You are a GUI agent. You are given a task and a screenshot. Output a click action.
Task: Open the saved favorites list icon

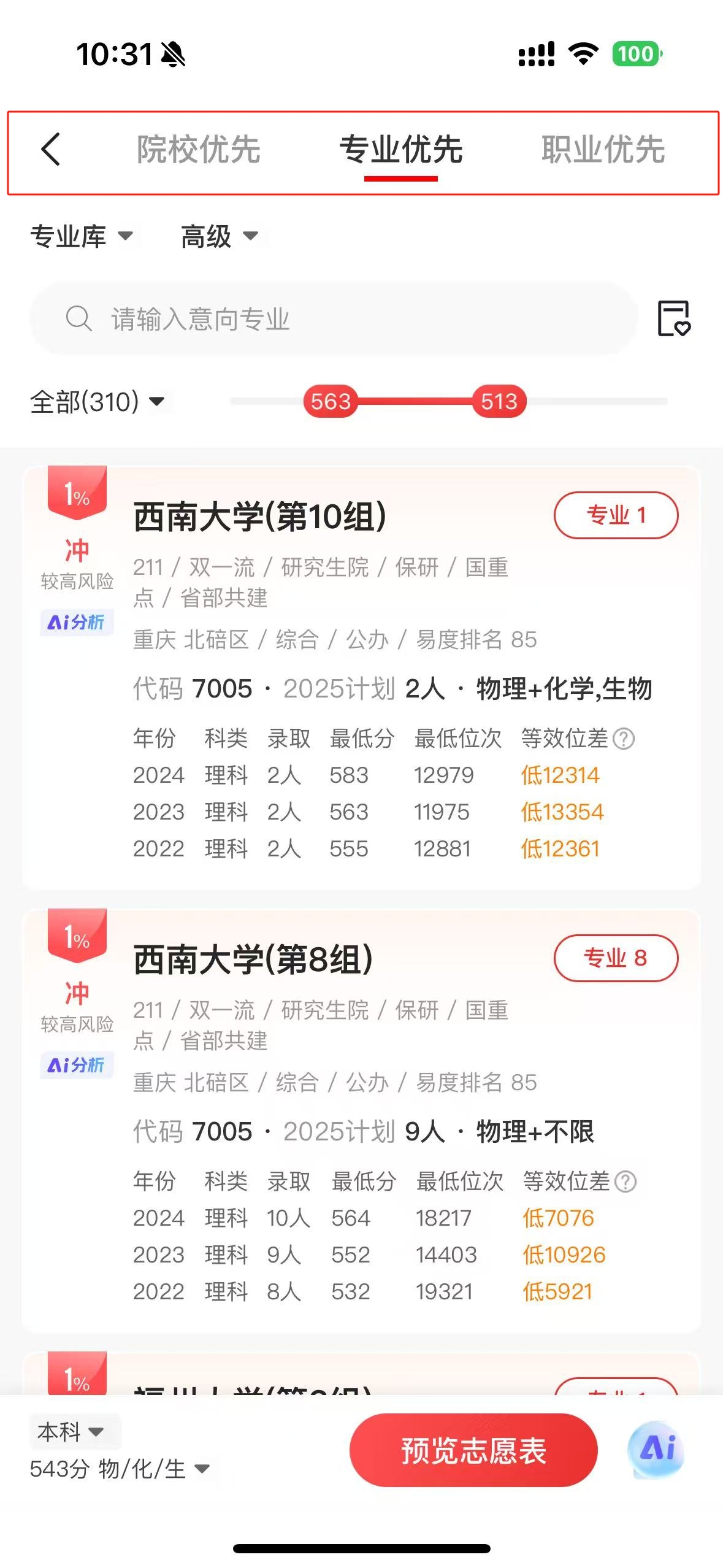674,318
